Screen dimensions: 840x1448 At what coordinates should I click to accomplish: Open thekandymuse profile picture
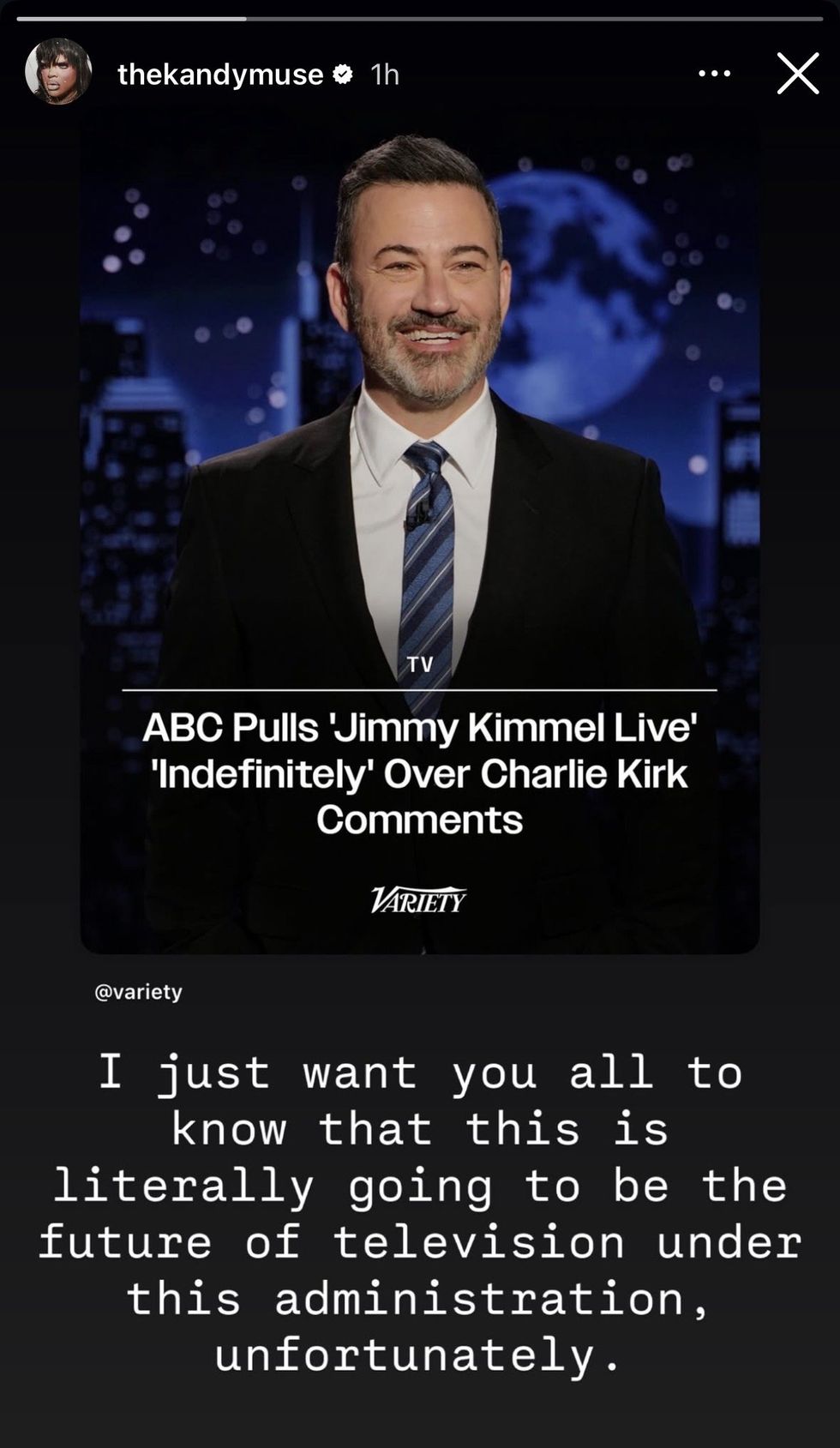(58, 72)
